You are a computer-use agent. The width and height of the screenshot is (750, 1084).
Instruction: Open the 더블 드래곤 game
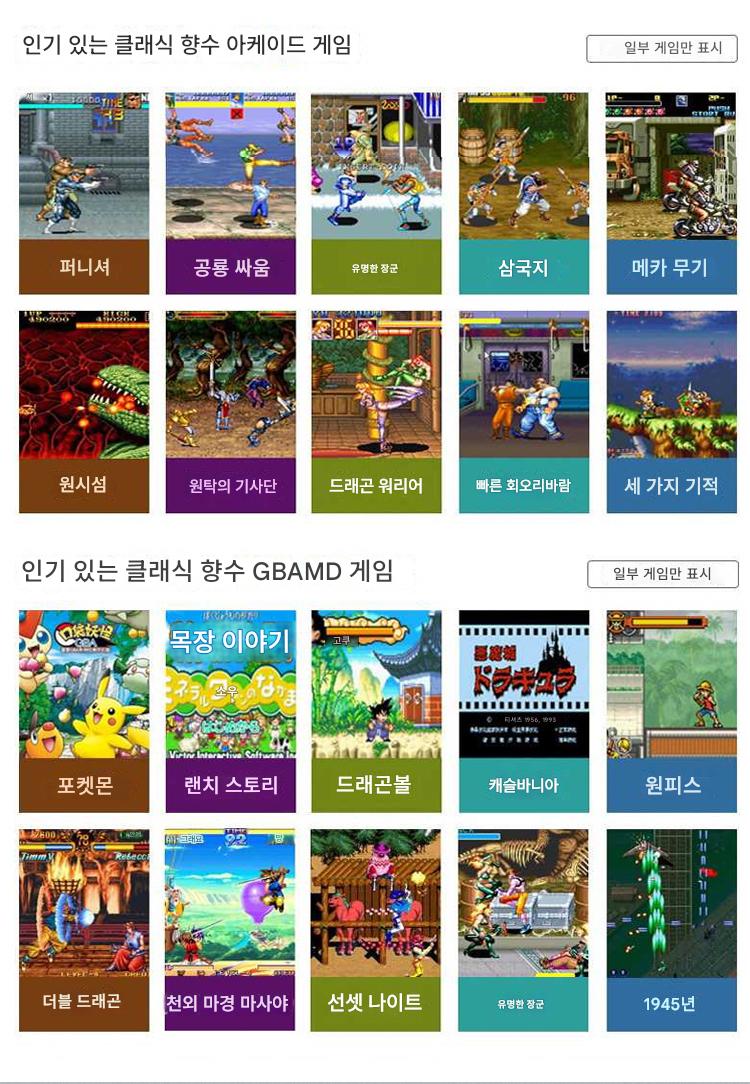(x=84, y=931)
